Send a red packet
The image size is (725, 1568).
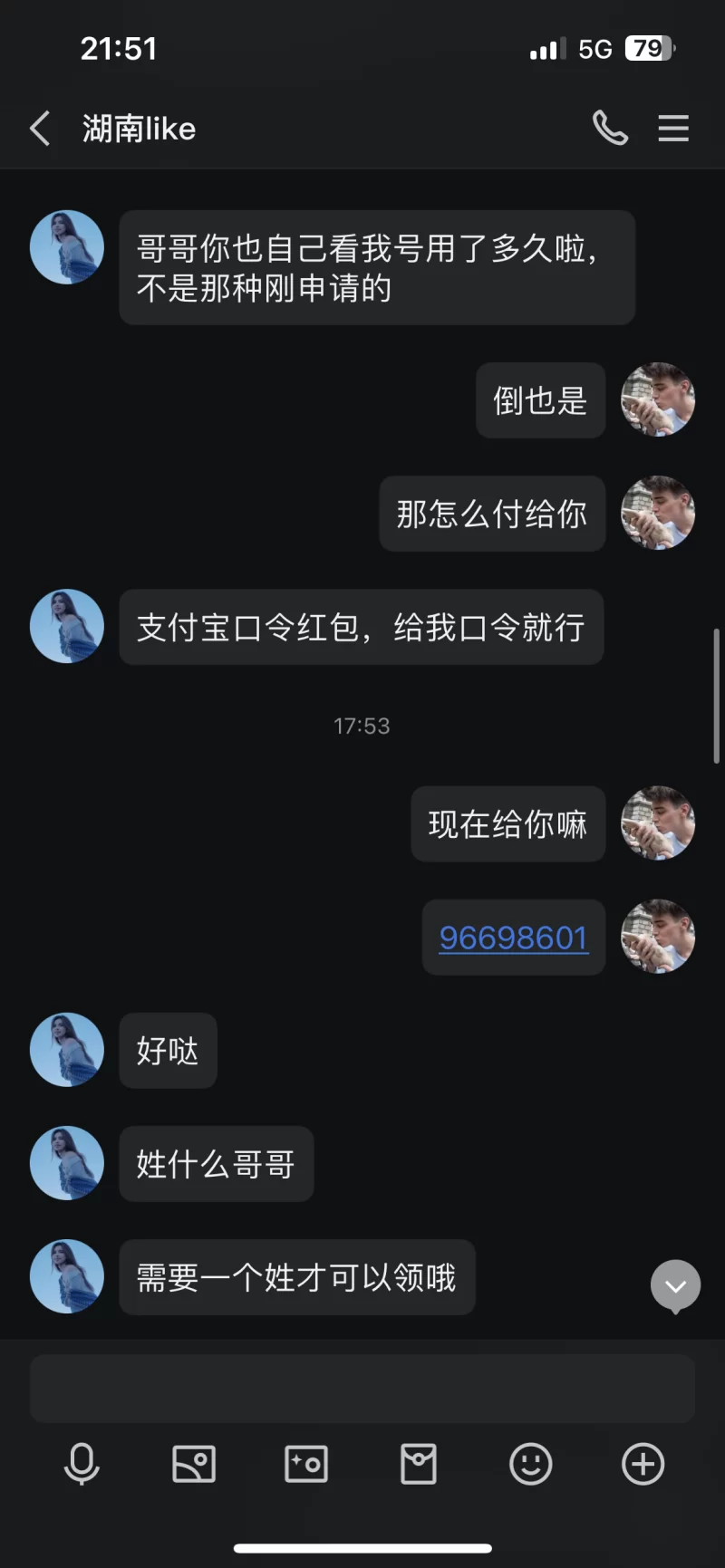tap(419, 1464)
